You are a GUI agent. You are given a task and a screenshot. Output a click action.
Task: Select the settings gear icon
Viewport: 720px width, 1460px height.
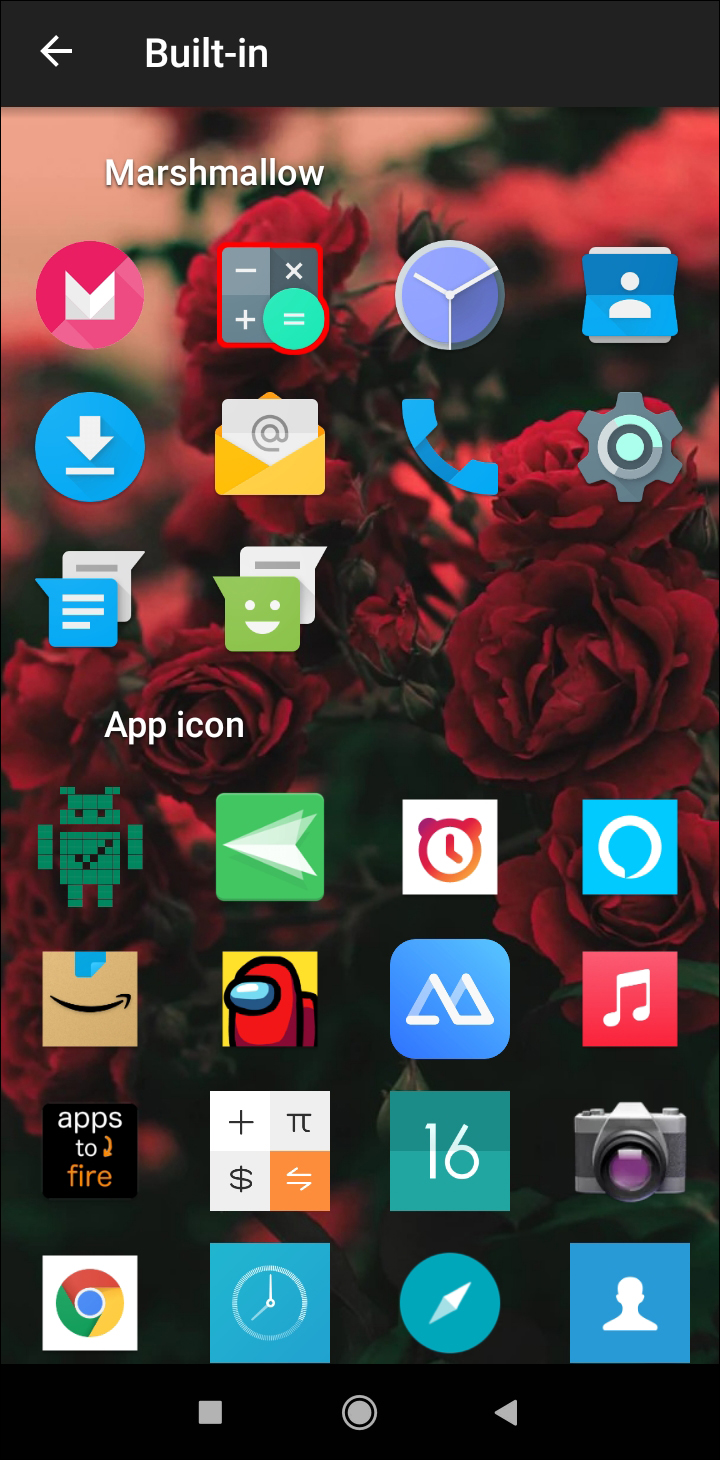pyautogui.click(x=630, y=447)
